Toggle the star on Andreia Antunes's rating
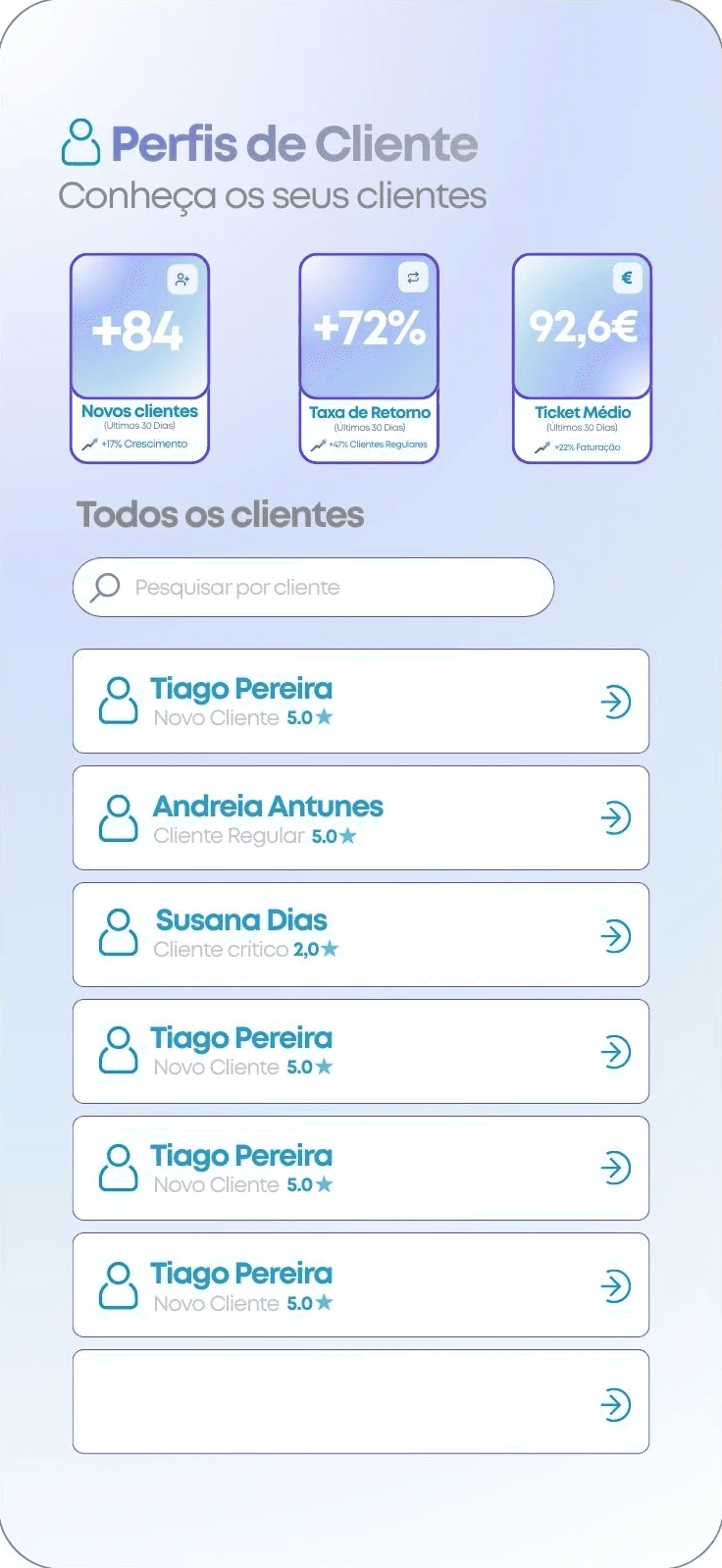722x1568 pixels. tap(347, 835)
